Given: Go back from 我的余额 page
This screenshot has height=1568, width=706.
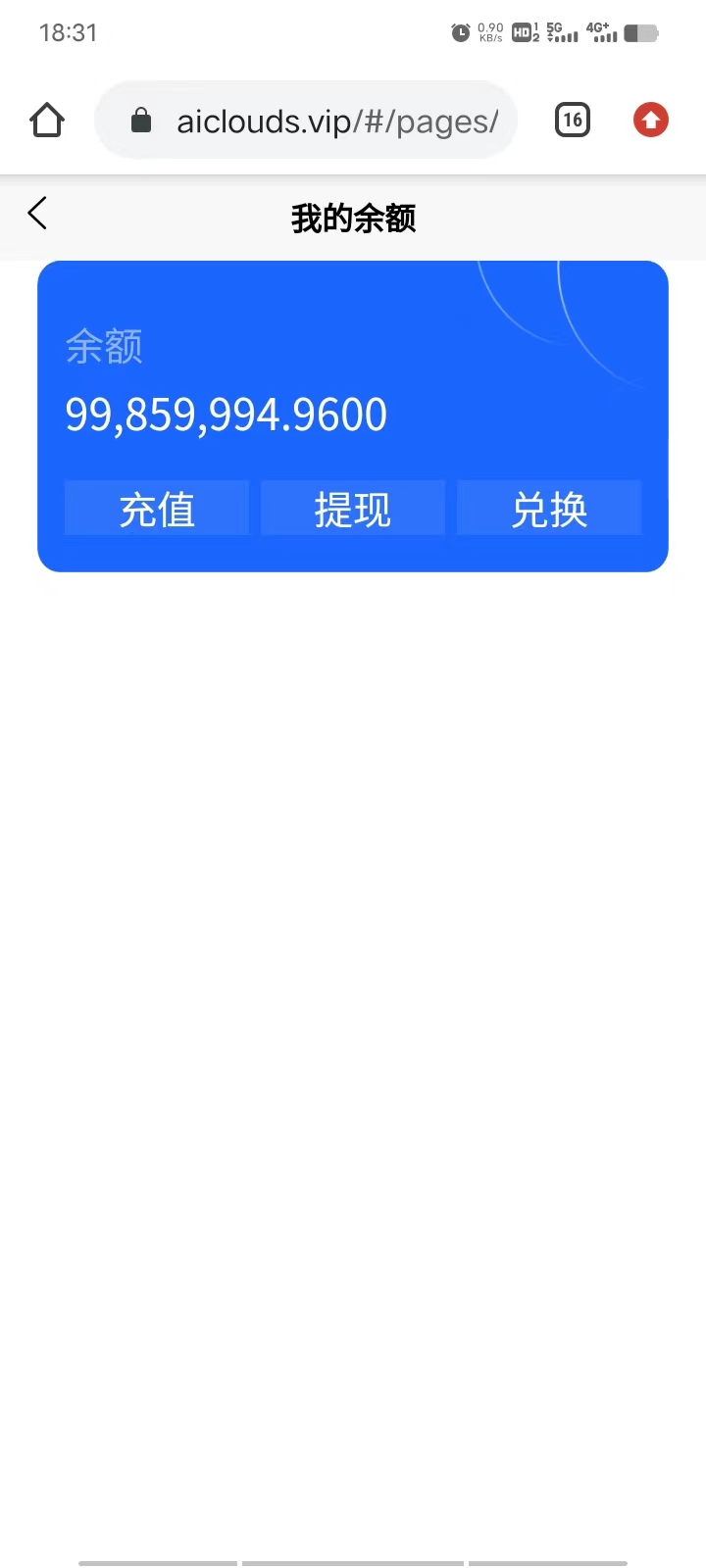Looking at the screenshot, I should click(x=37, y=214).
